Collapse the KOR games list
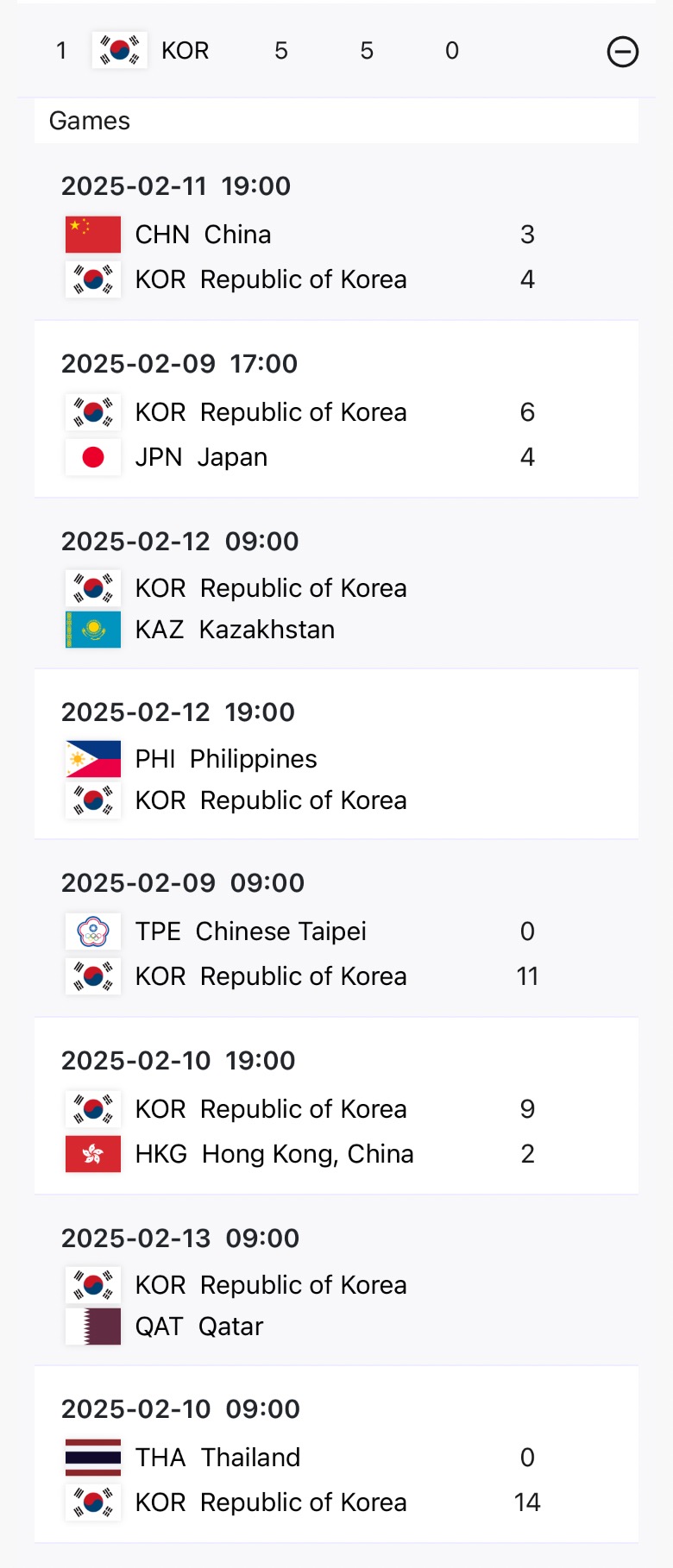 point(622,52)
